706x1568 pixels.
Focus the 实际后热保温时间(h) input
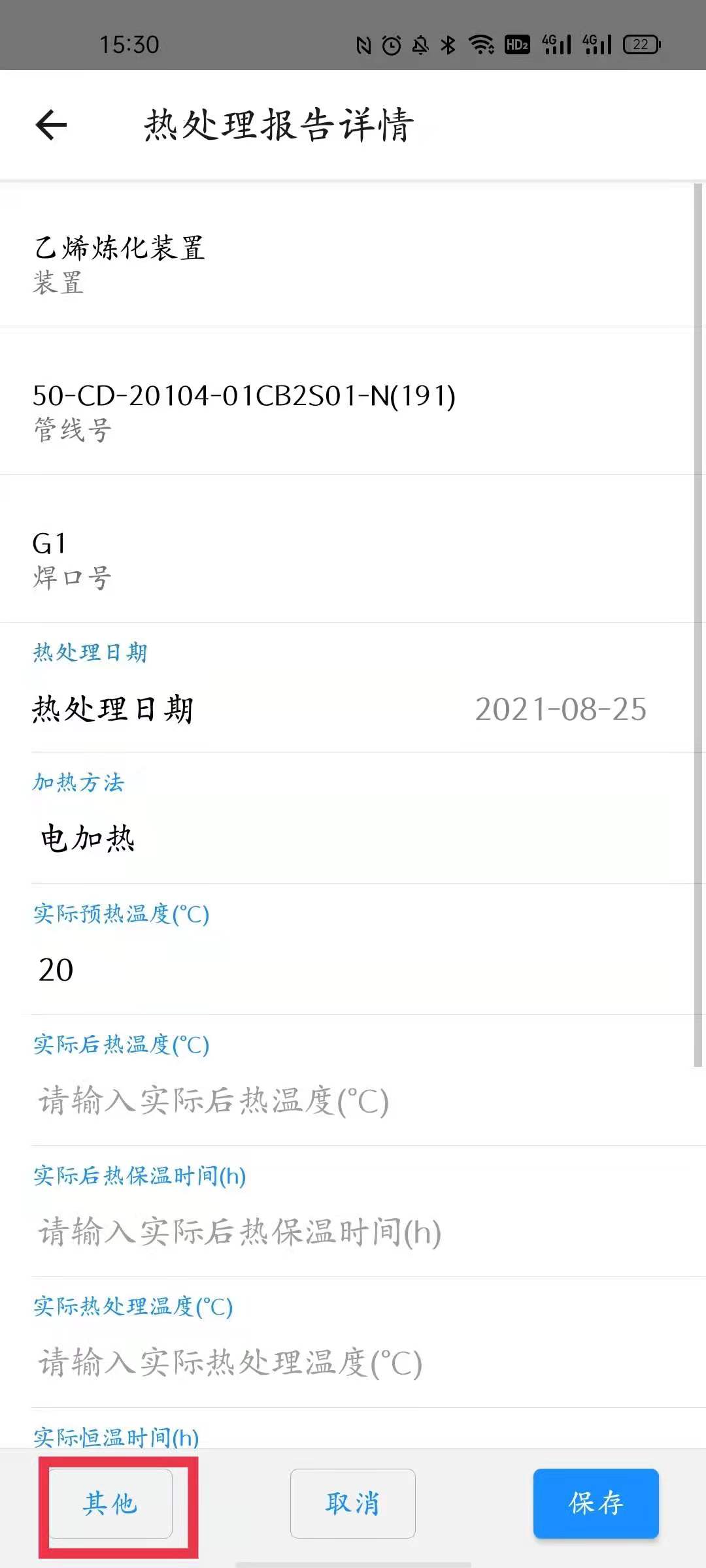point(353,1232)
